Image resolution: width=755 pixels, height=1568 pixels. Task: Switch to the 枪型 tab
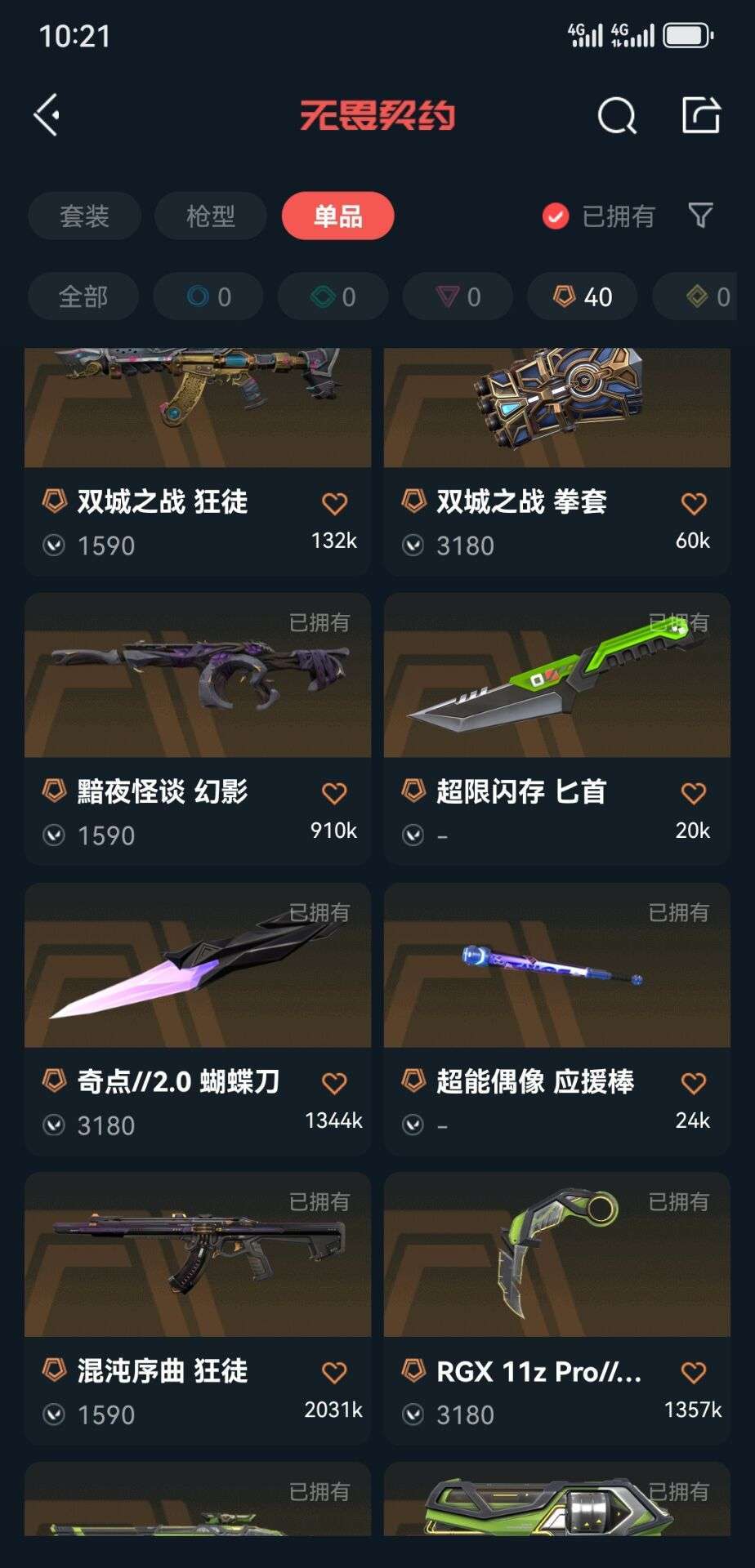click(210, 216)
